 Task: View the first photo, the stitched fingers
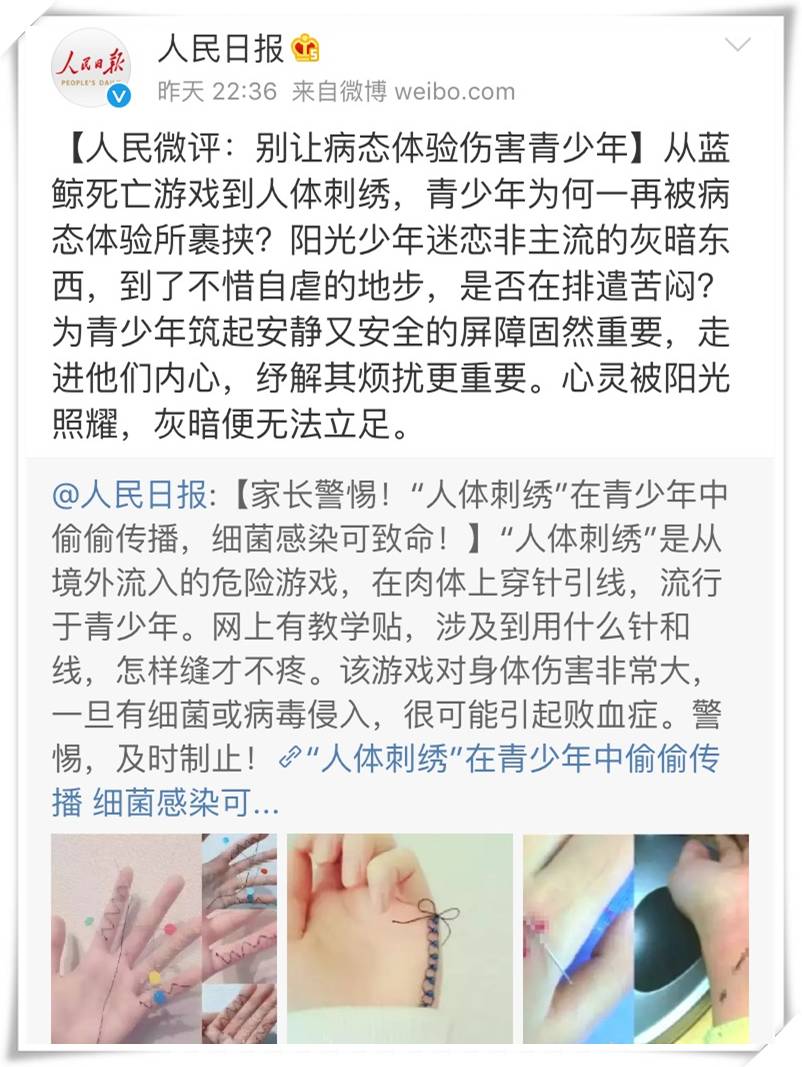164,939
